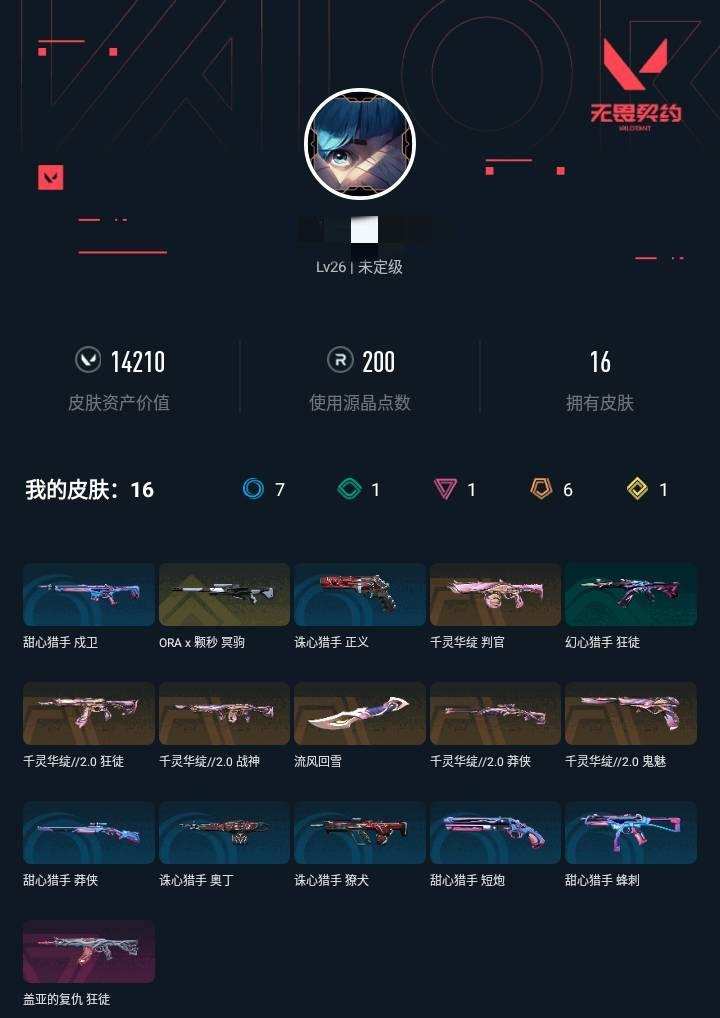
Task: Open the 甜心猎手 成卫 skin card
Action: [x=88, y=594]
